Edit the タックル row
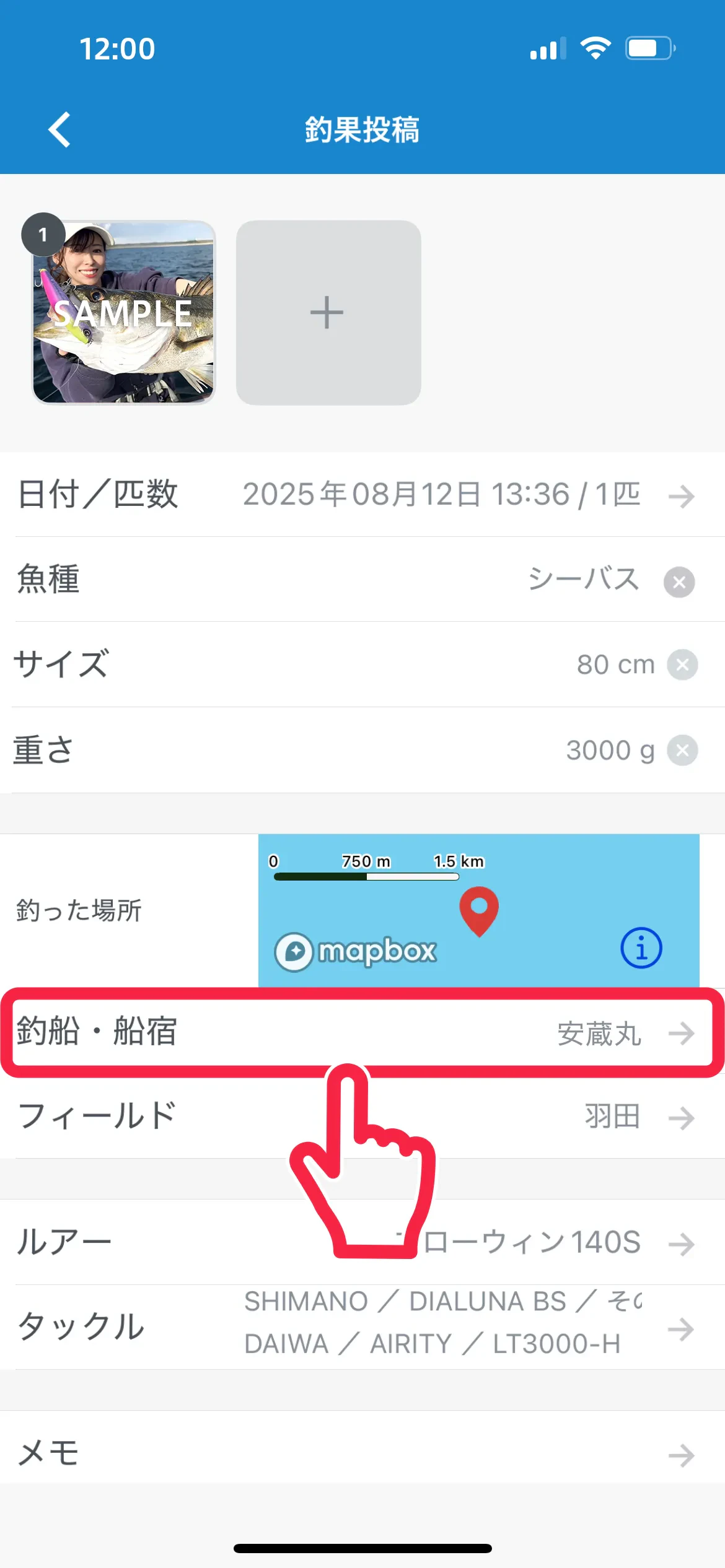 [x=362, y=1326]
